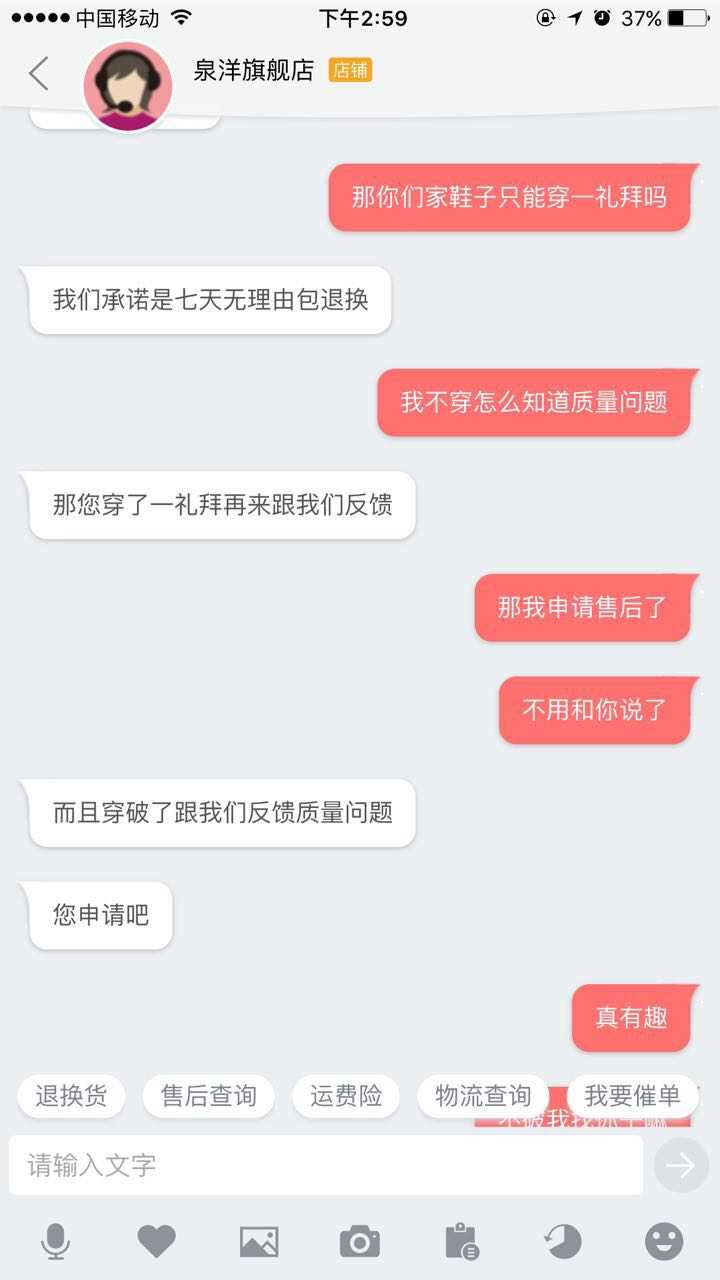Focus the 请输入文字 message field
This screenshot has height=1280, width=720.
pos(326,1165)
